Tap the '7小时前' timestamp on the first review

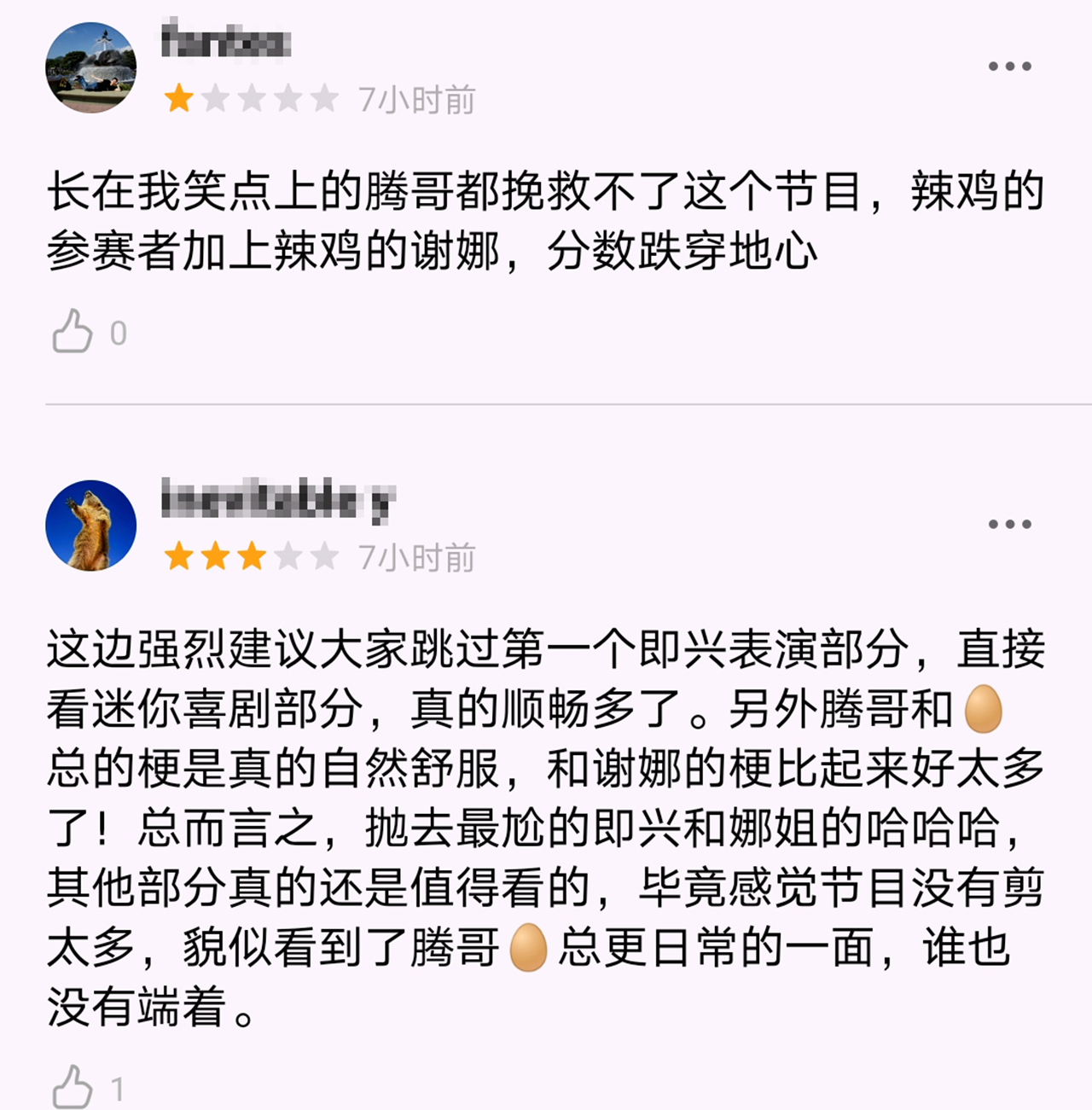click(419, 98)
